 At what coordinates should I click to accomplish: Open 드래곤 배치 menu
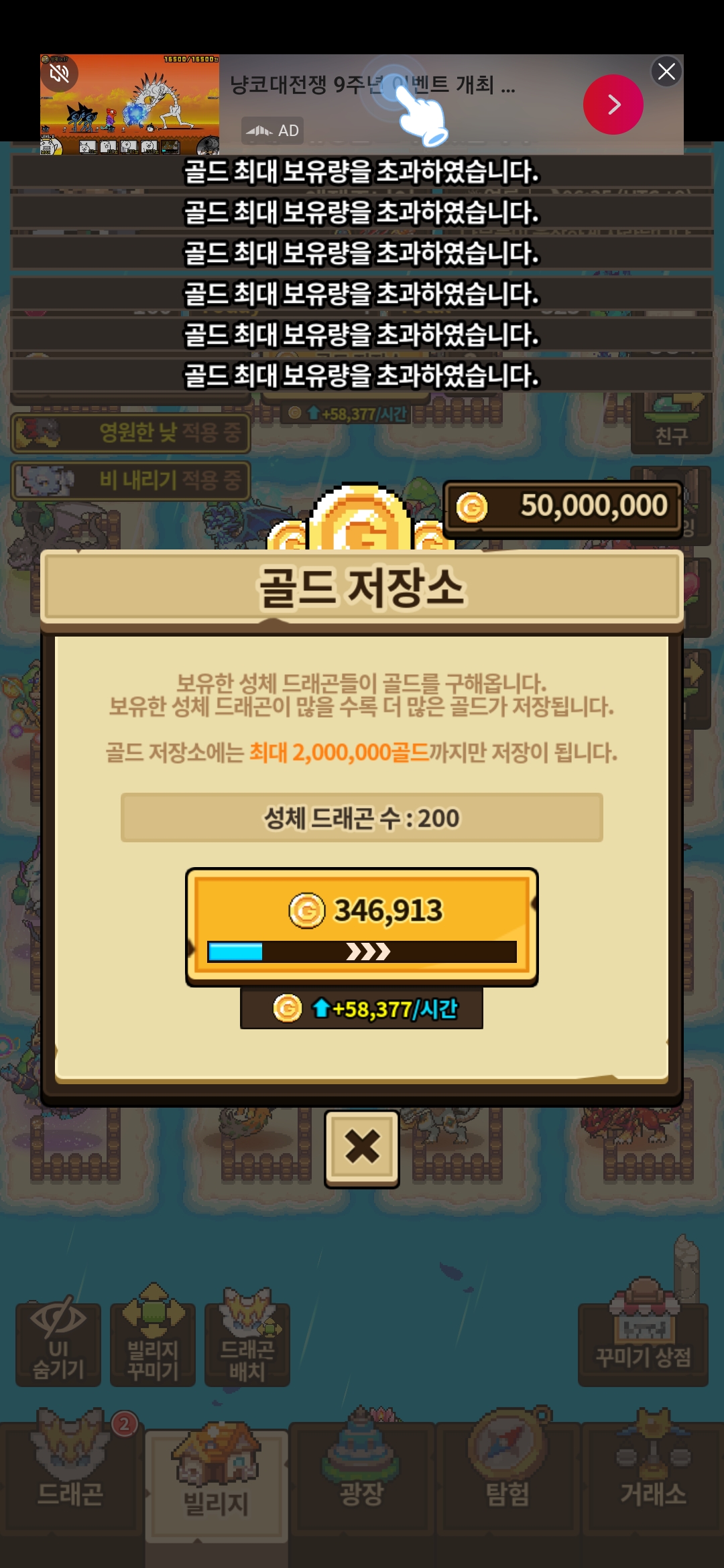tap(247, 1344)
